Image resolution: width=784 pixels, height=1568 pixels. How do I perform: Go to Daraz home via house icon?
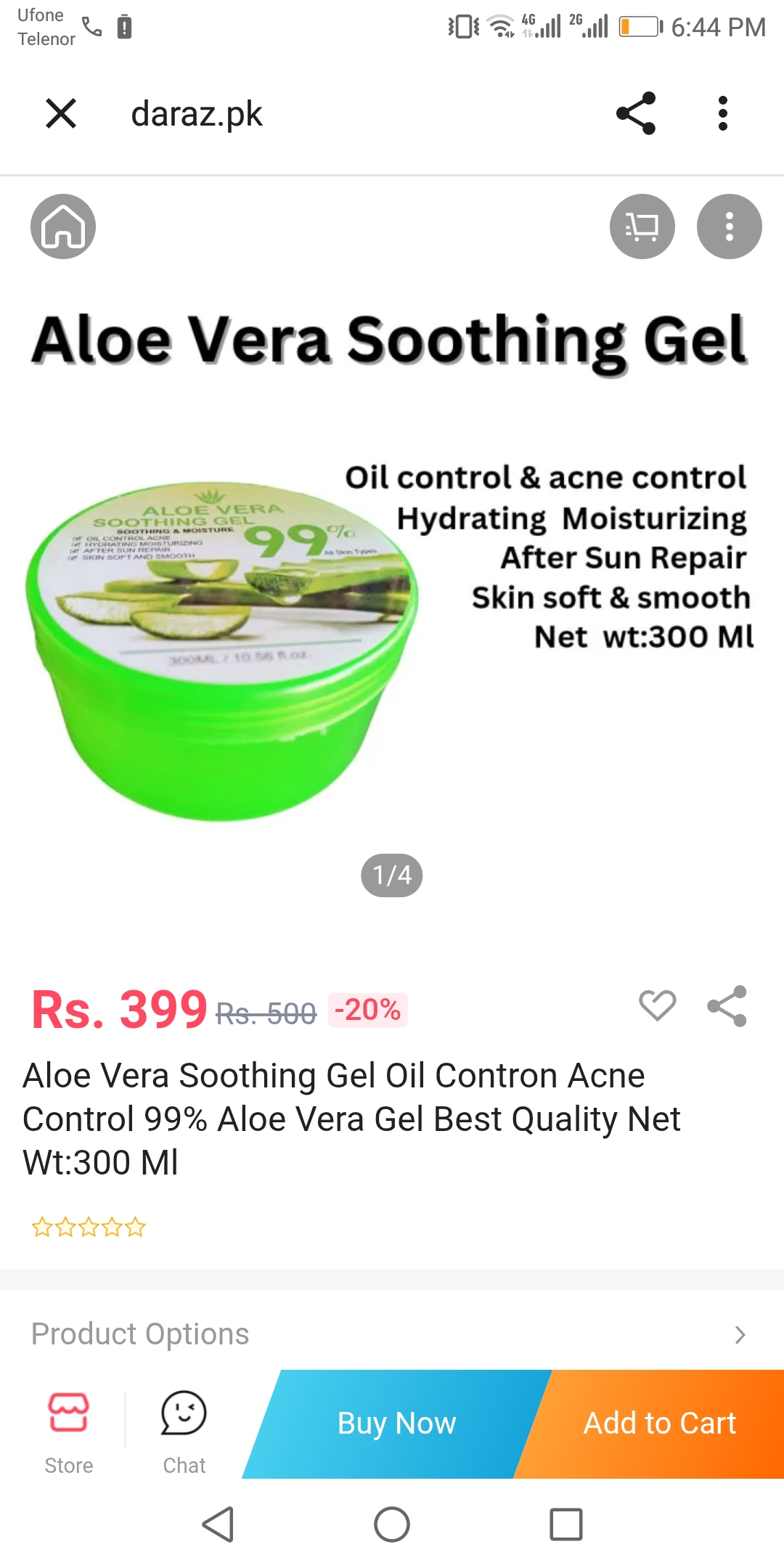point(63,226)
